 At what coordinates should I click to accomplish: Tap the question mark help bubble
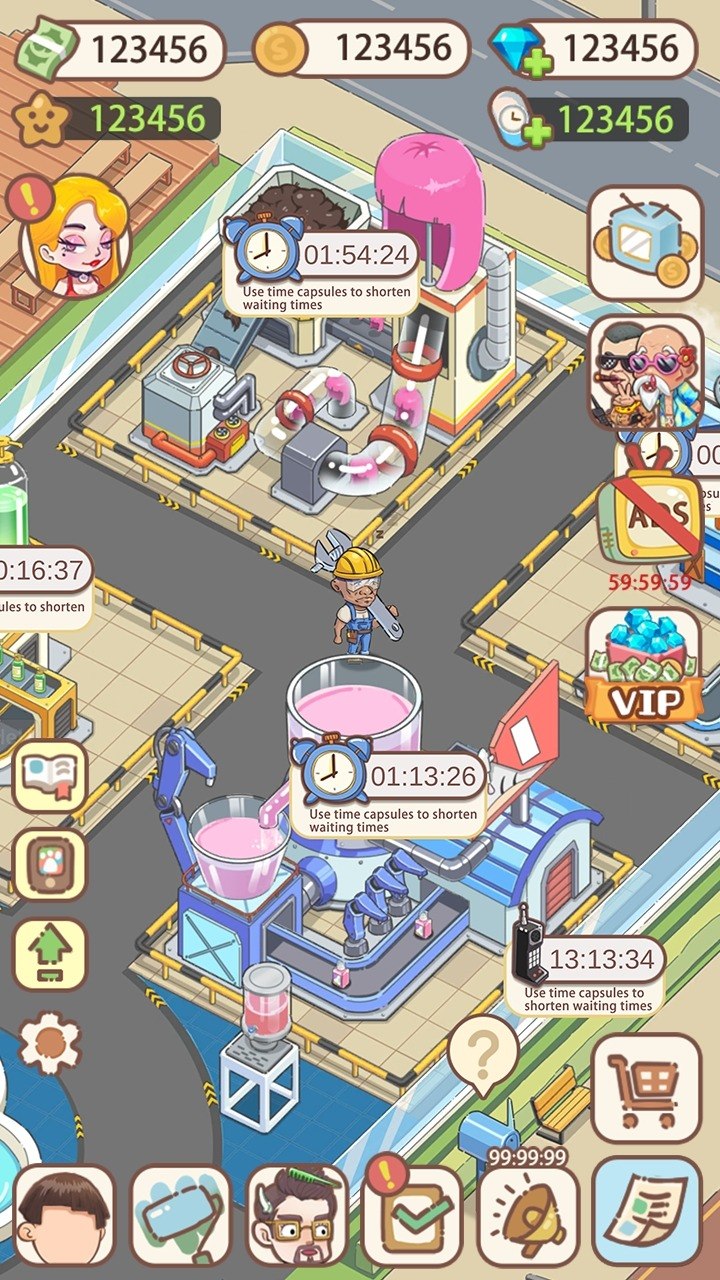pyautogui.click(x=482, y=1054)
